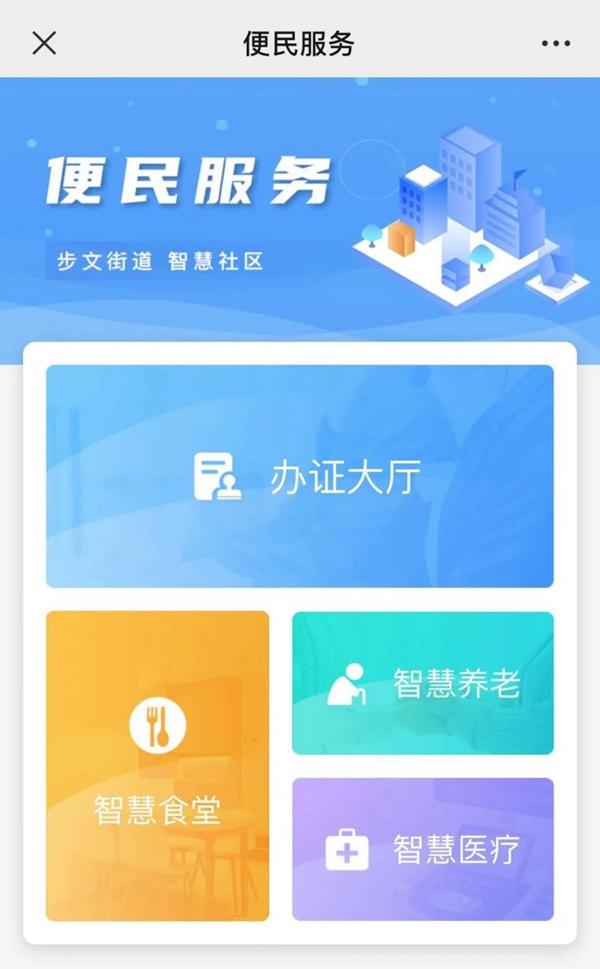Go to the 智慧医疗 card
The image size is (600, 969).
coord(422,849)
